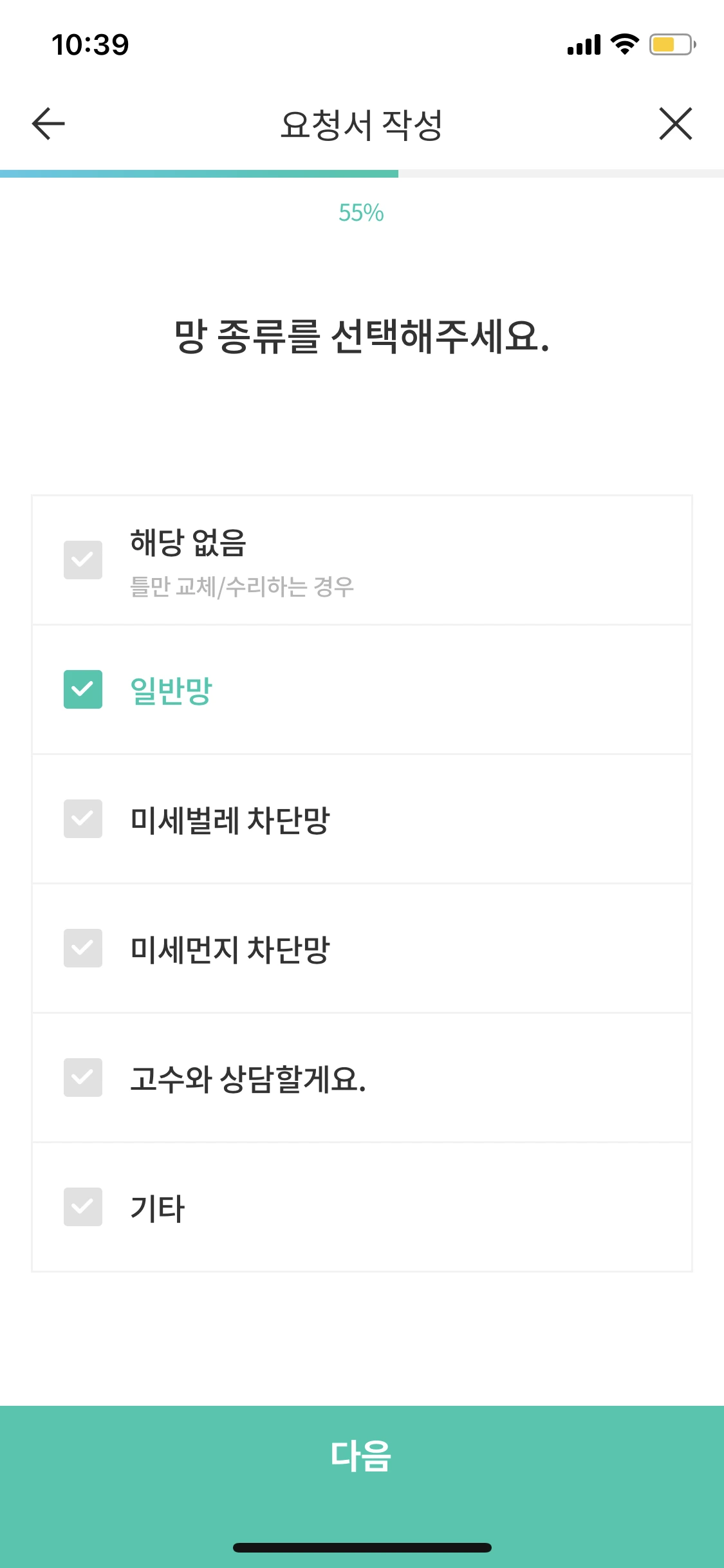
Task: Tap the 요청서 작성 title text
Action: point(362,124)
